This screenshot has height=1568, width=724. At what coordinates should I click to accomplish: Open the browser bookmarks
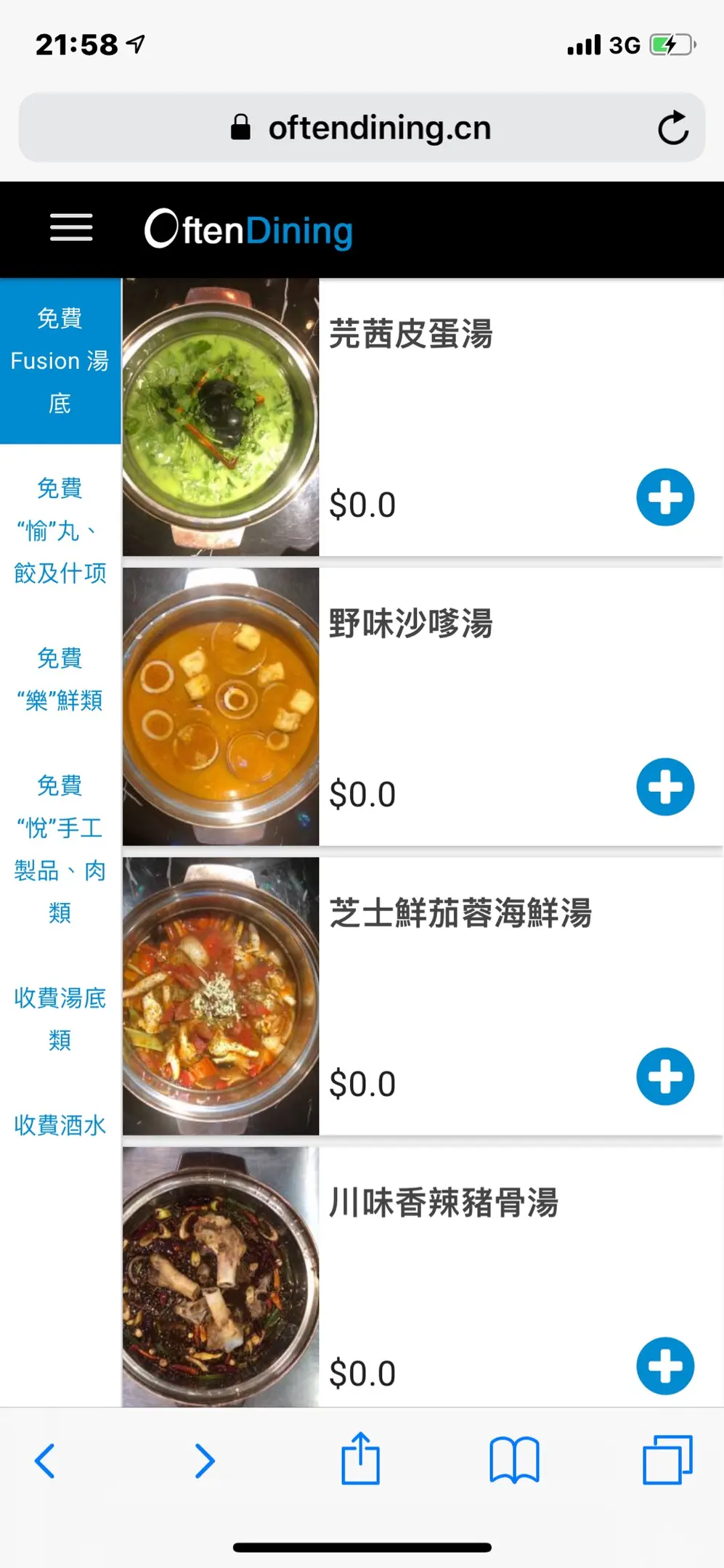pos(514,1461)
